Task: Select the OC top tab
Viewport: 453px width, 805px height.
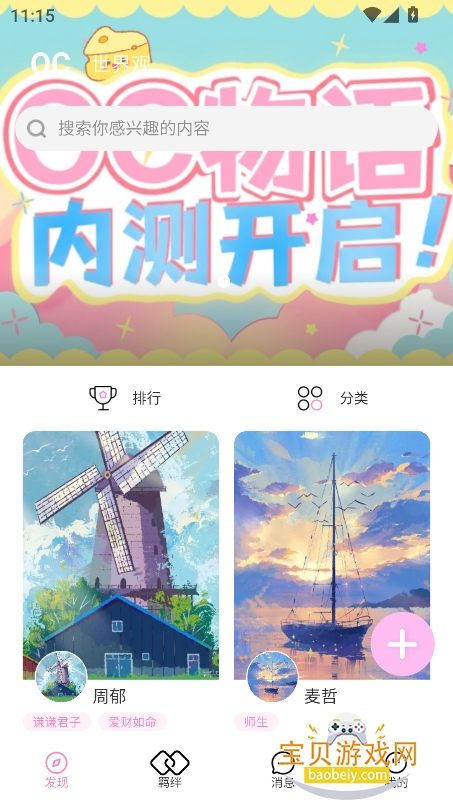Action: (50, 64)
